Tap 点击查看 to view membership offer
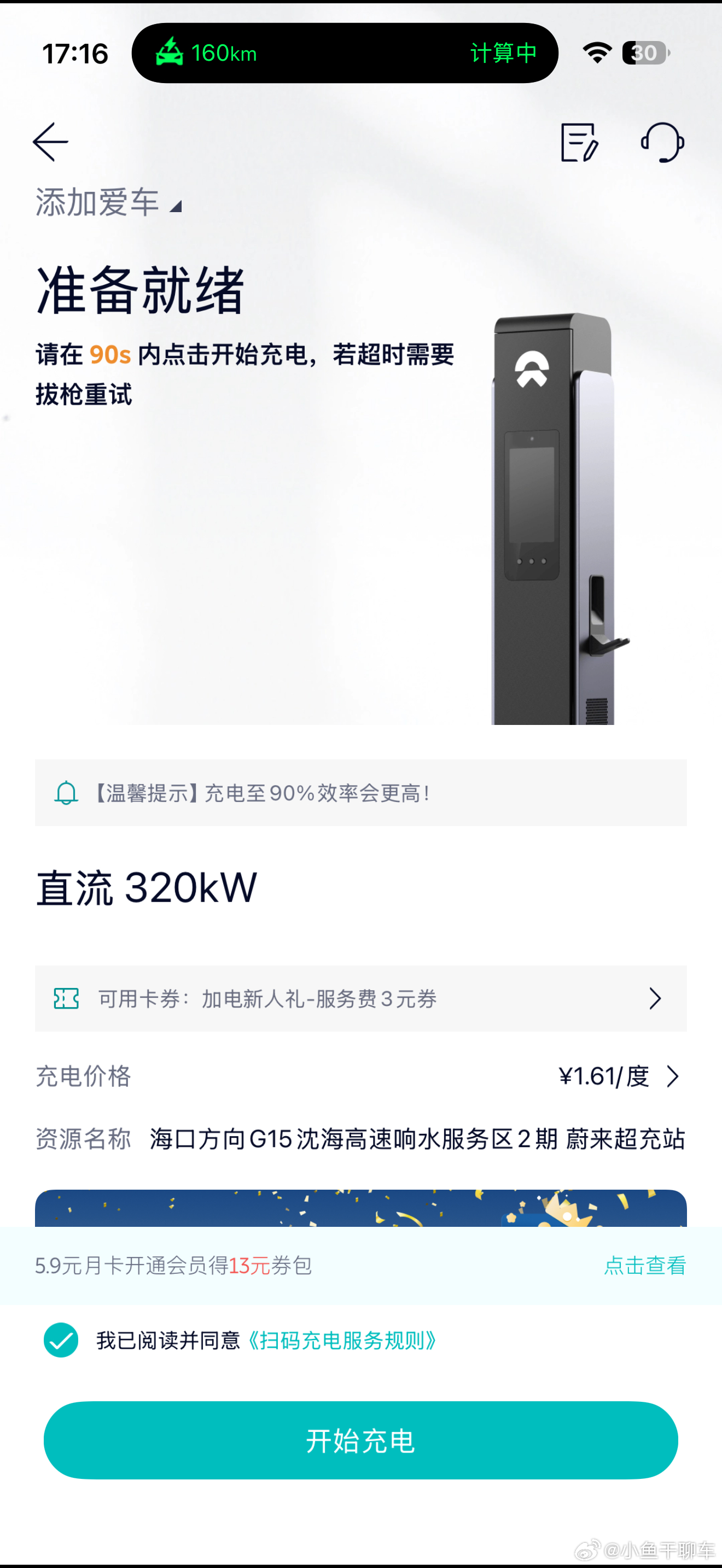 tap(645, 1266)
